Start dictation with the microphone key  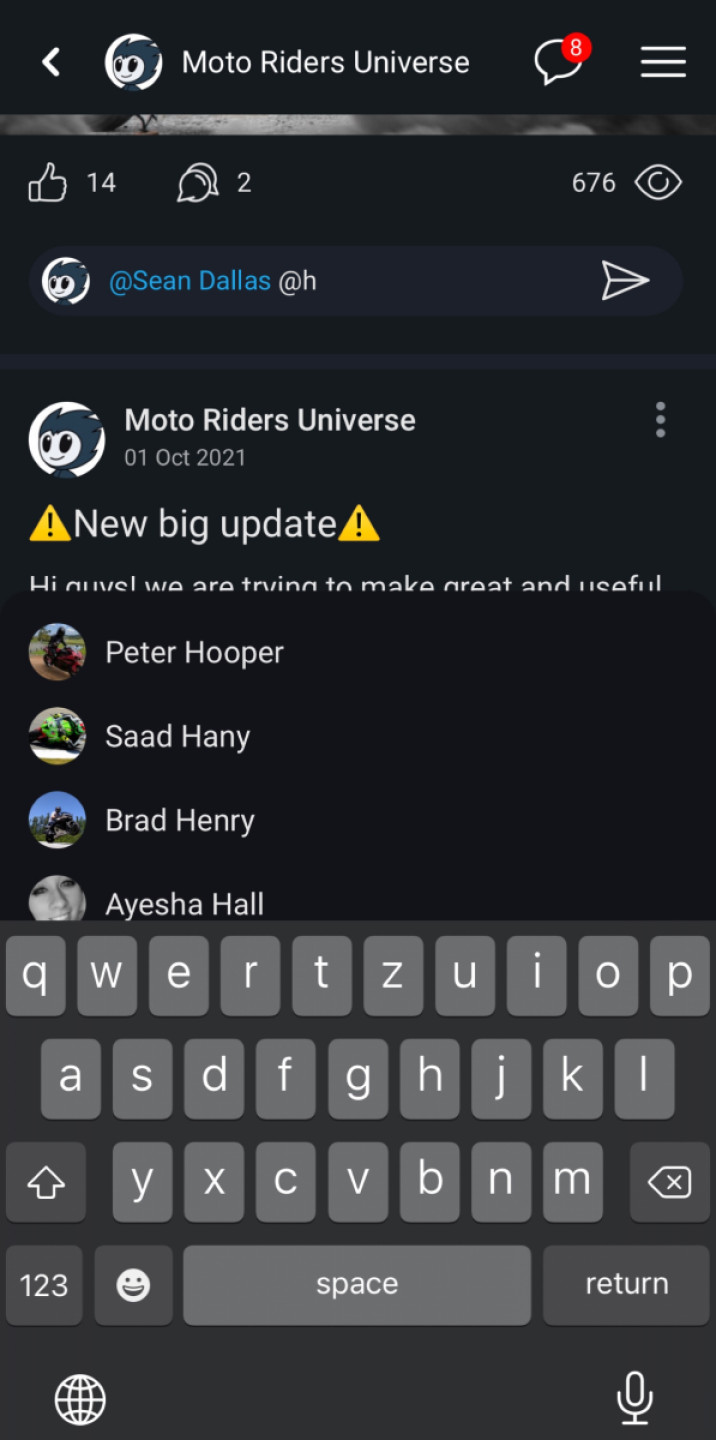(634, 1397)
